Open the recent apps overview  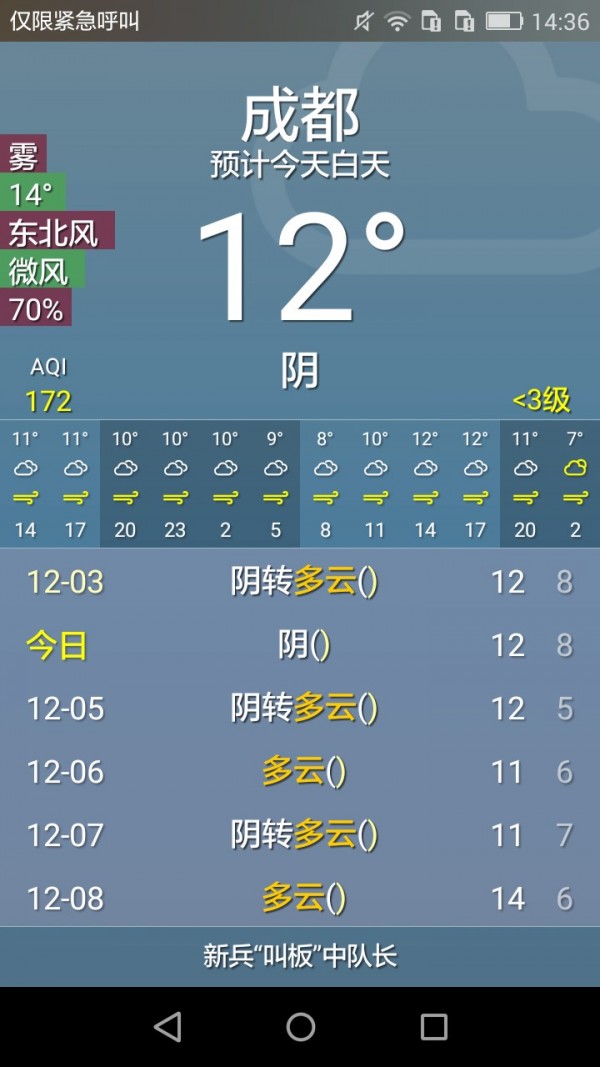click(433, 1026)
